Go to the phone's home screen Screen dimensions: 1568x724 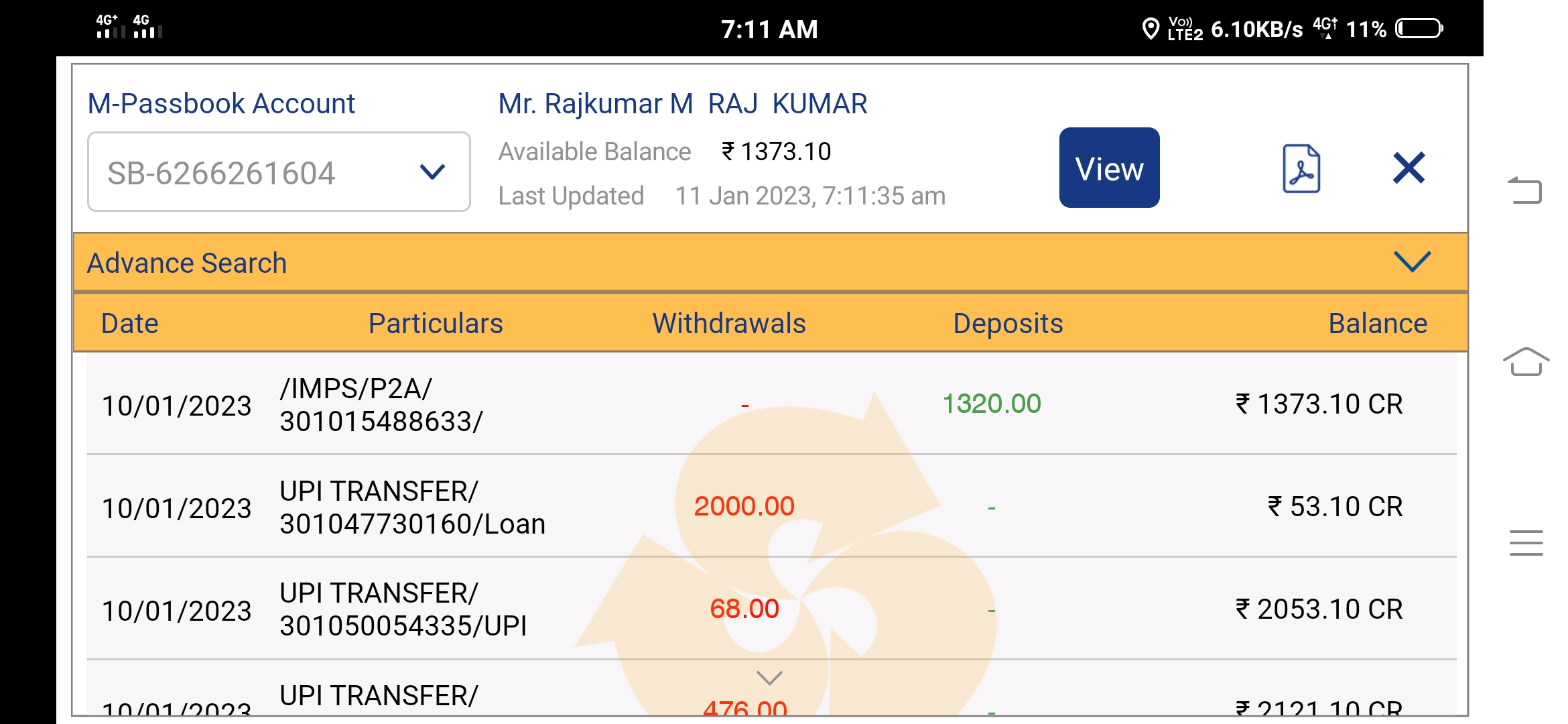[x=1526, y=363]
